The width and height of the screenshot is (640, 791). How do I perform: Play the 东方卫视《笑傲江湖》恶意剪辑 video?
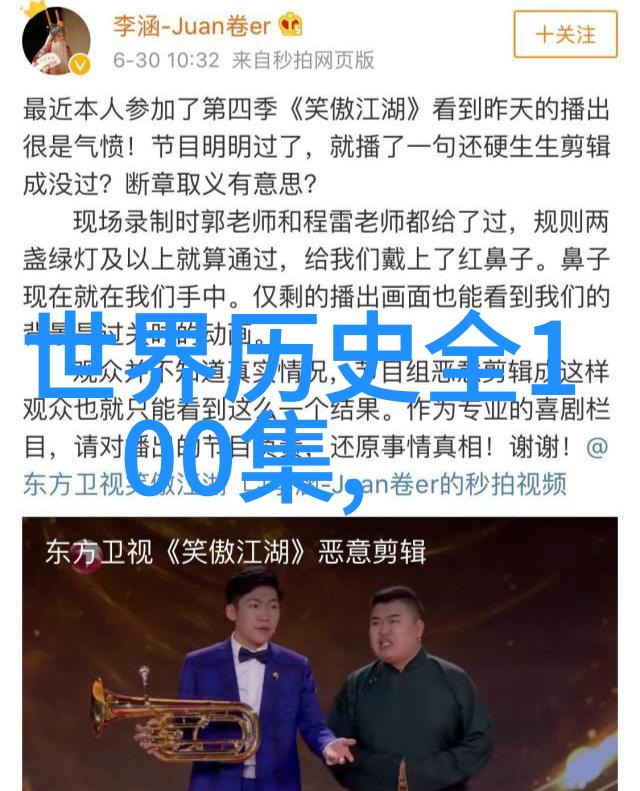coord(319,652)
